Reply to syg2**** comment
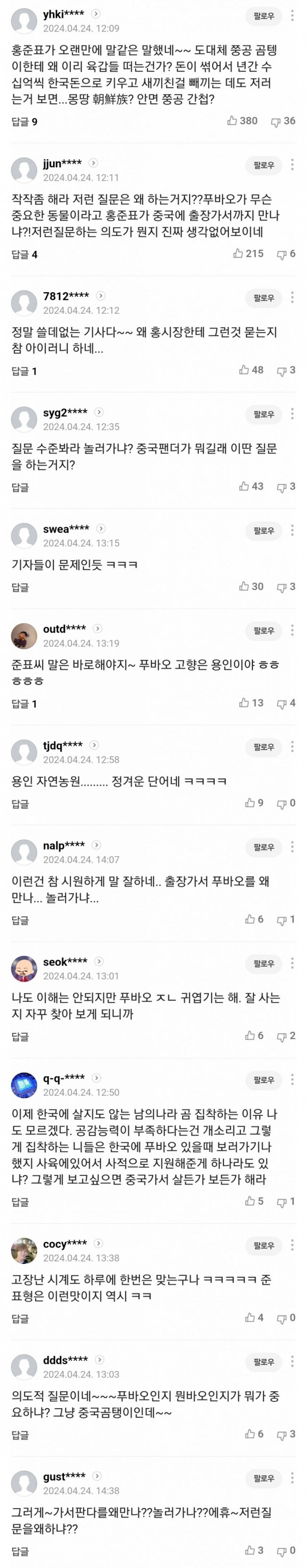This screenshot has width=306, height=1568. click(20, 487)
